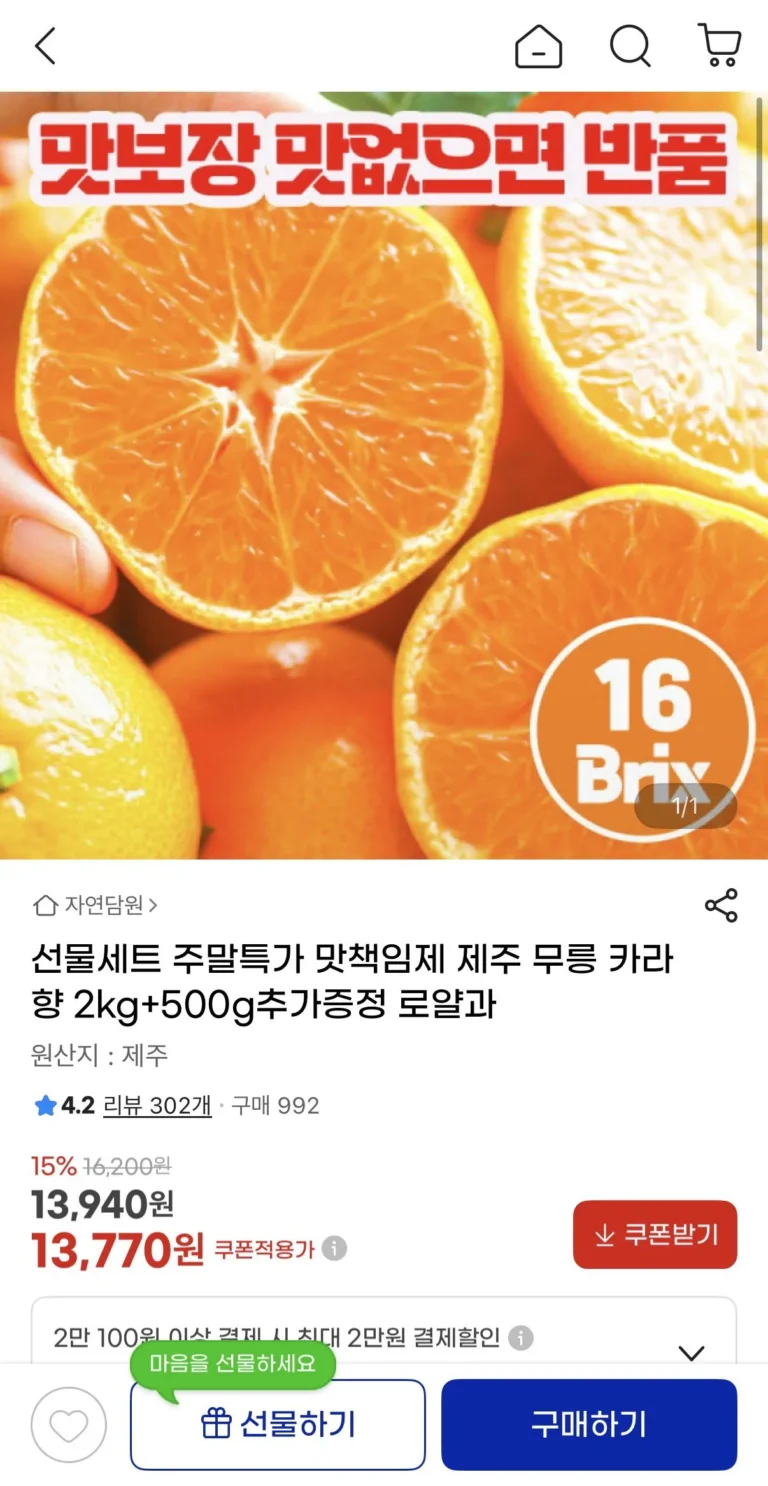This screenshot has width=768, height=1486.
Task: Share this product
Action: pos(720,906)
